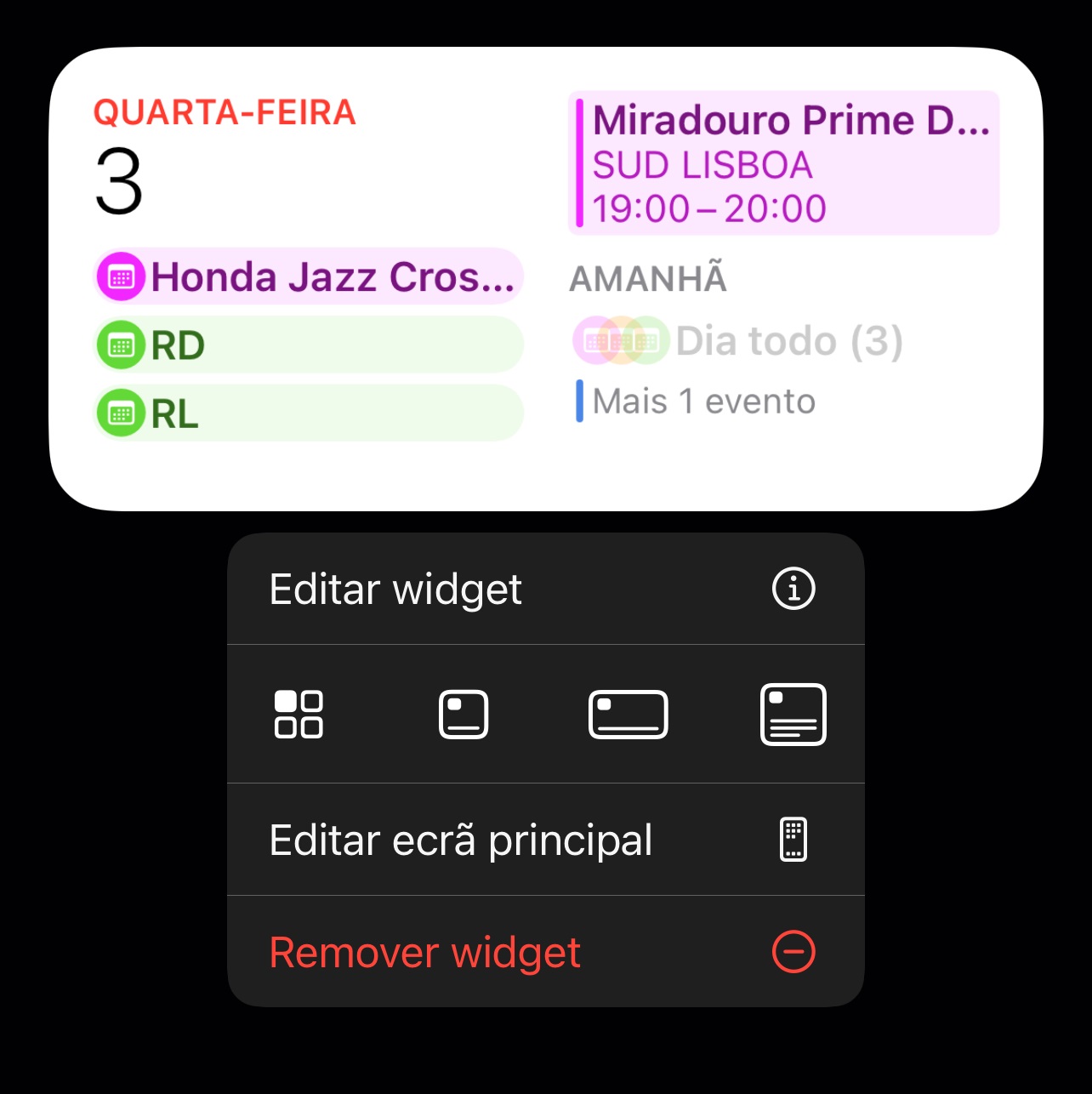Open the Miradouro Prime event at SUD LISBOA
Viewport: 1092px width, 1094px height.
tap(783, 163)
